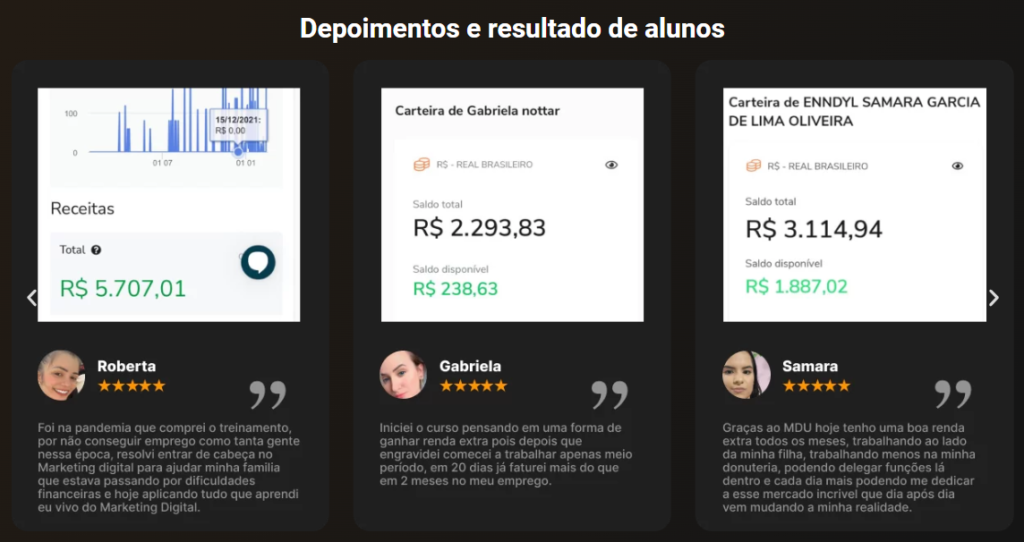This screenshot has width=1024, height=542.
Task: Go to the previous testimonials slide
Action: coord(31,297)
